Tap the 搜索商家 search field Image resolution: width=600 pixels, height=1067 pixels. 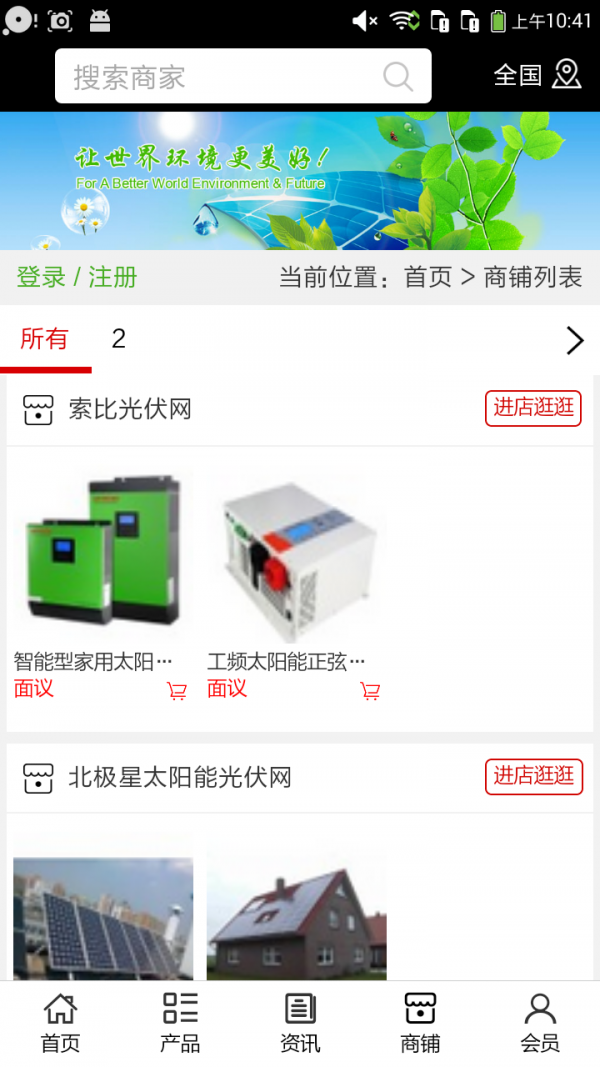point(225,77)
